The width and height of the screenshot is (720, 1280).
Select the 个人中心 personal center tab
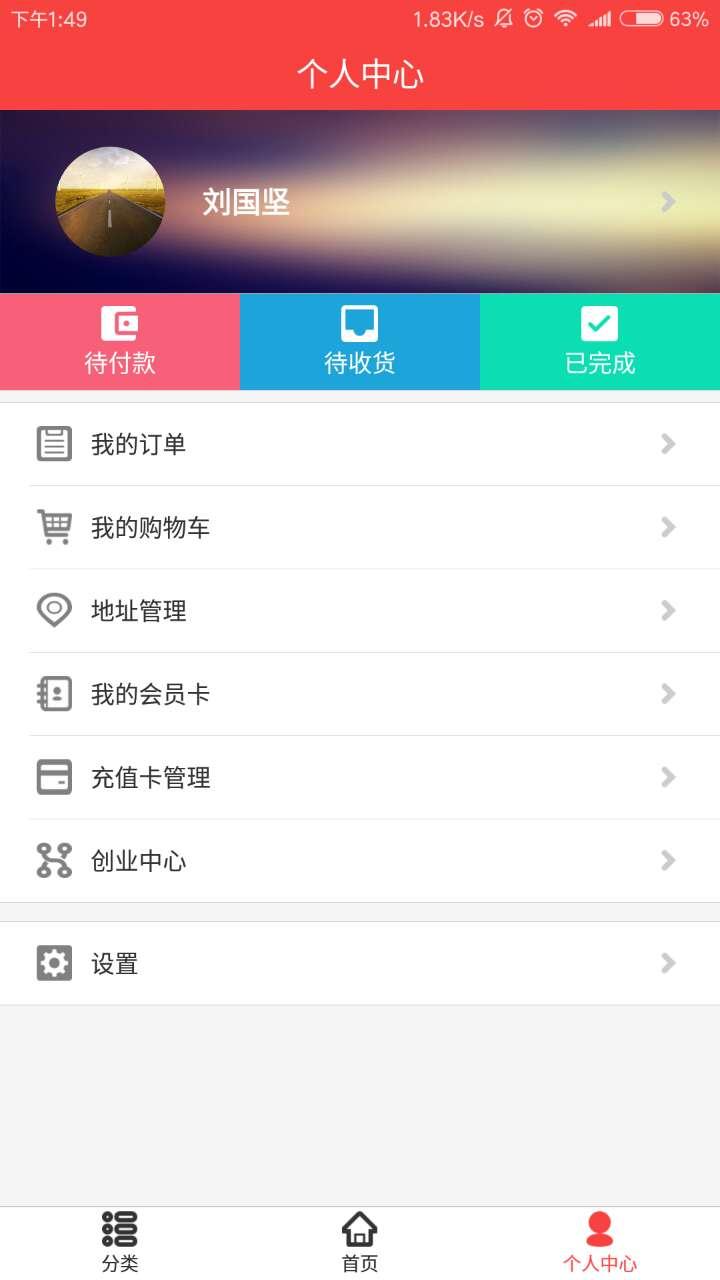[600, 1242]
